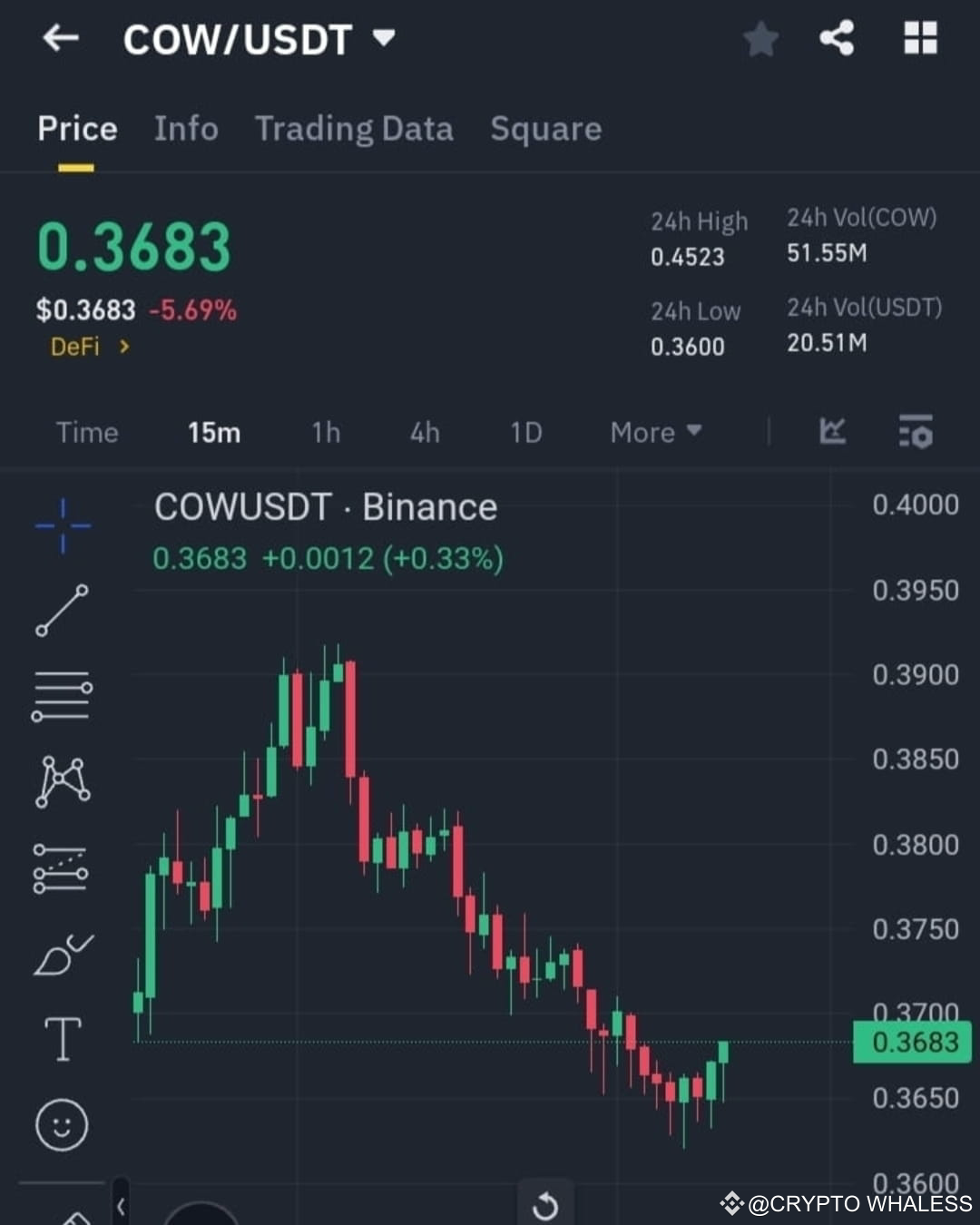Toggle COW/USDT as a favorite

(760, 39)
